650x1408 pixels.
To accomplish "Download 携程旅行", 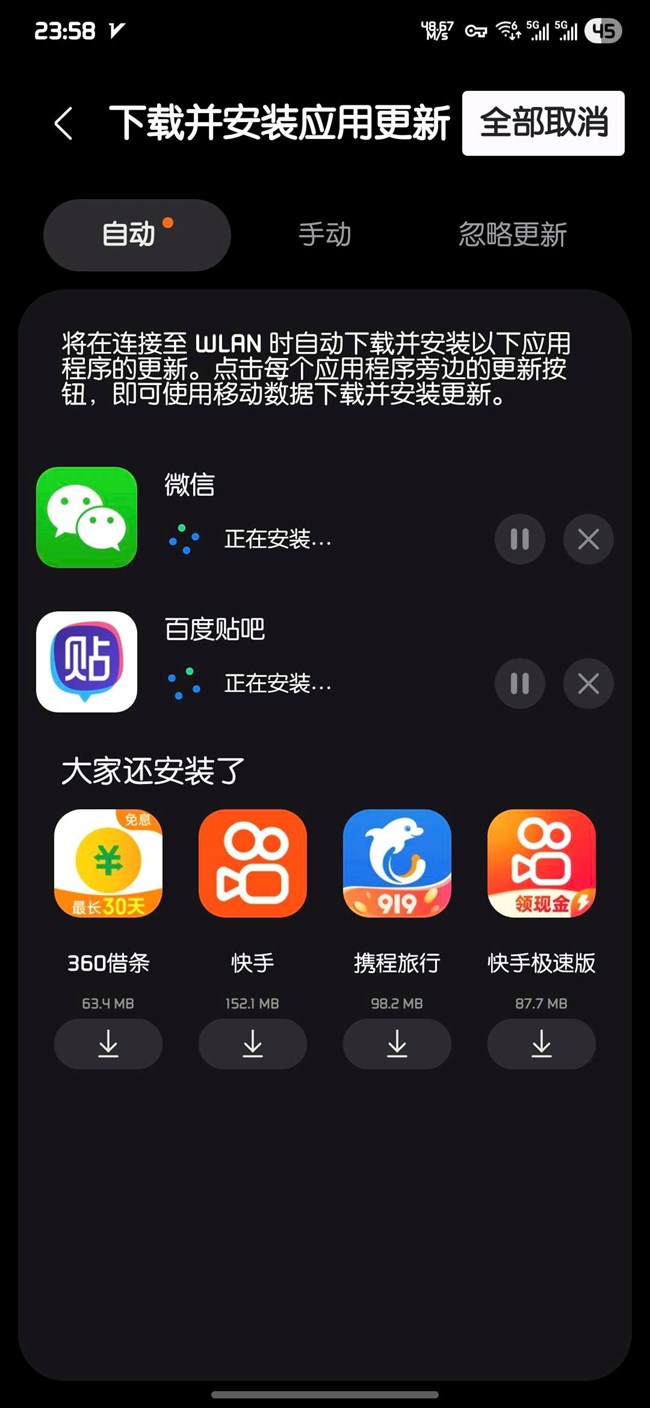I will tap(397, 1044).
